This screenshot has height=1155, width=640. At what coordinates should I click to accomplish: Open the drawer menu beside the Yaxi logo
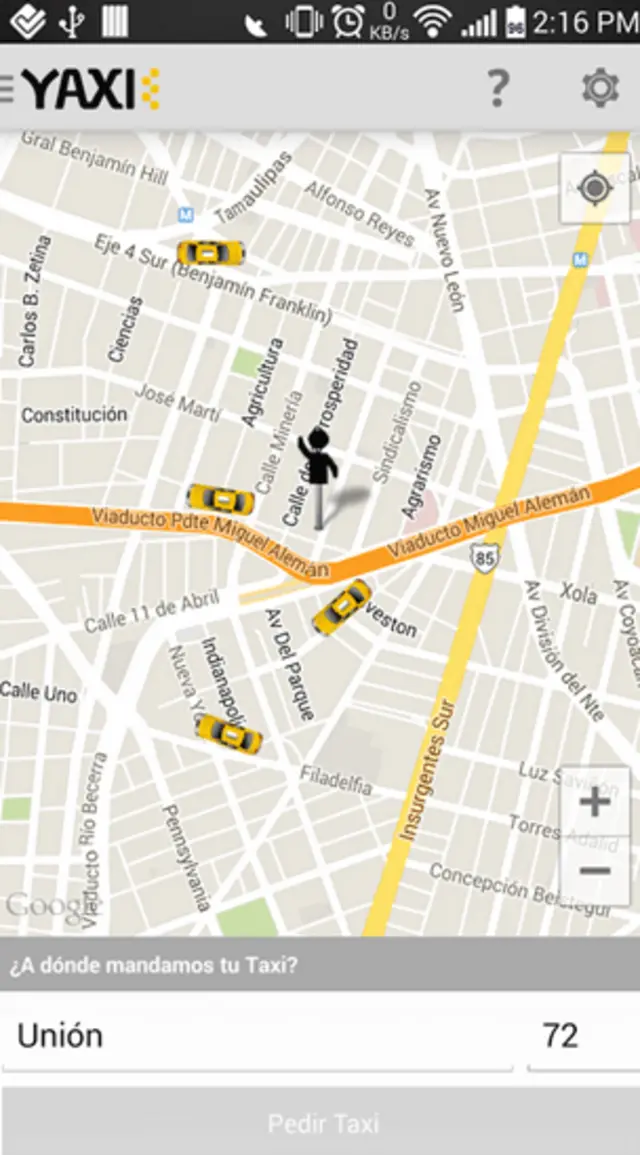[x=8, y=88]
